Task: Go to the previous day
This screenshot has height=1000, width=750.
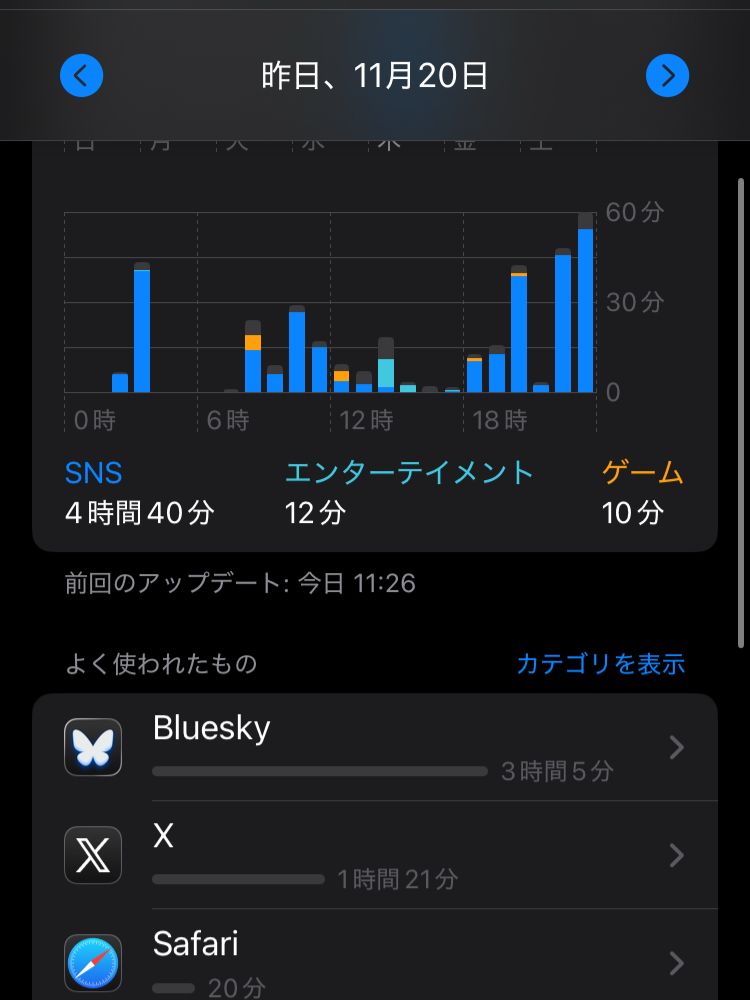Action: point(82,76)
